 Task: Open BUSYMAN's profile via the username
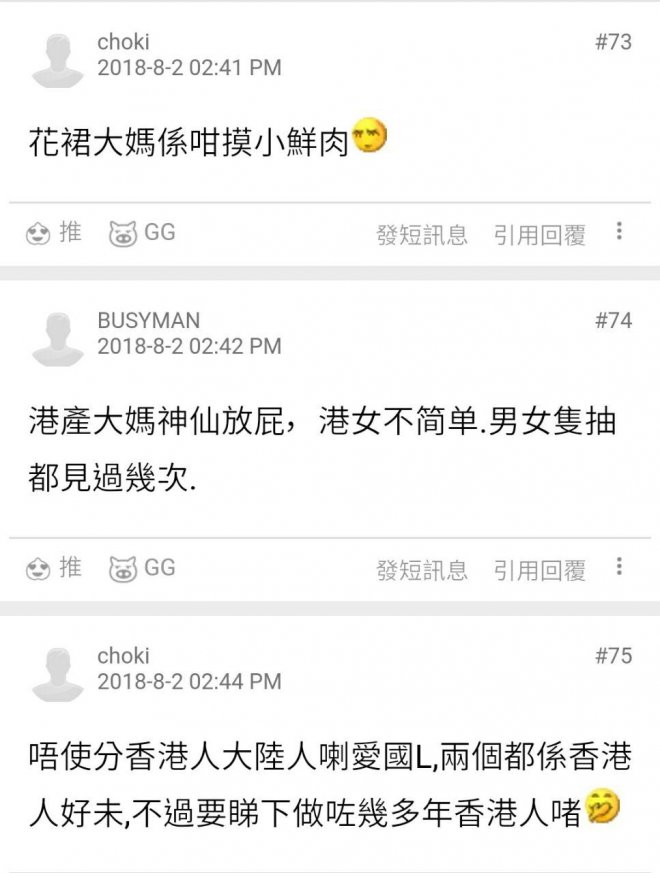tap(148, 321)
